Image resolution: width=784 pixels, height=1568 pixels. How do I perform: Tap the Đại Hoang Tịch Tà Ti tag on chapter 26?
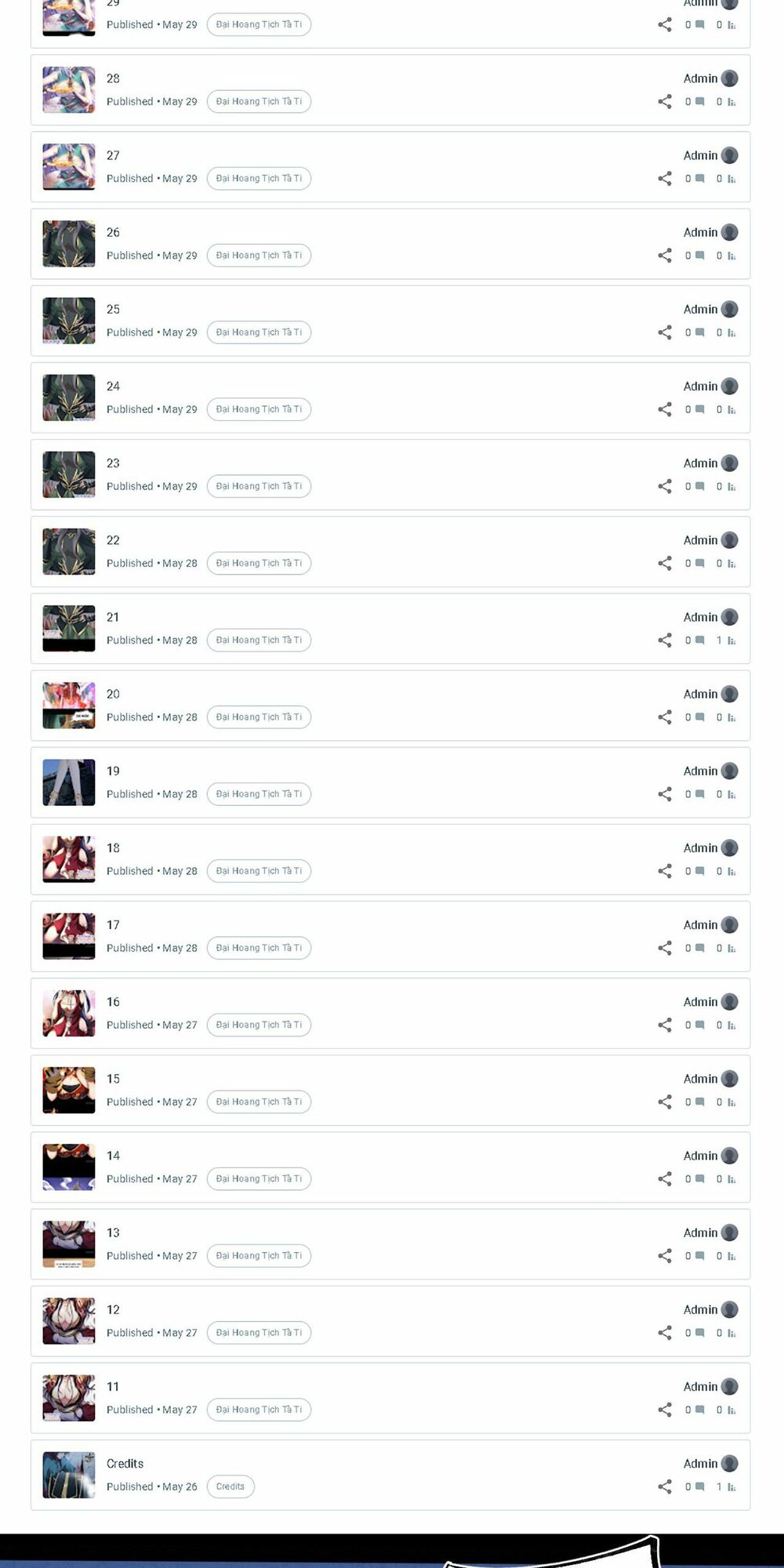point(259,256)
